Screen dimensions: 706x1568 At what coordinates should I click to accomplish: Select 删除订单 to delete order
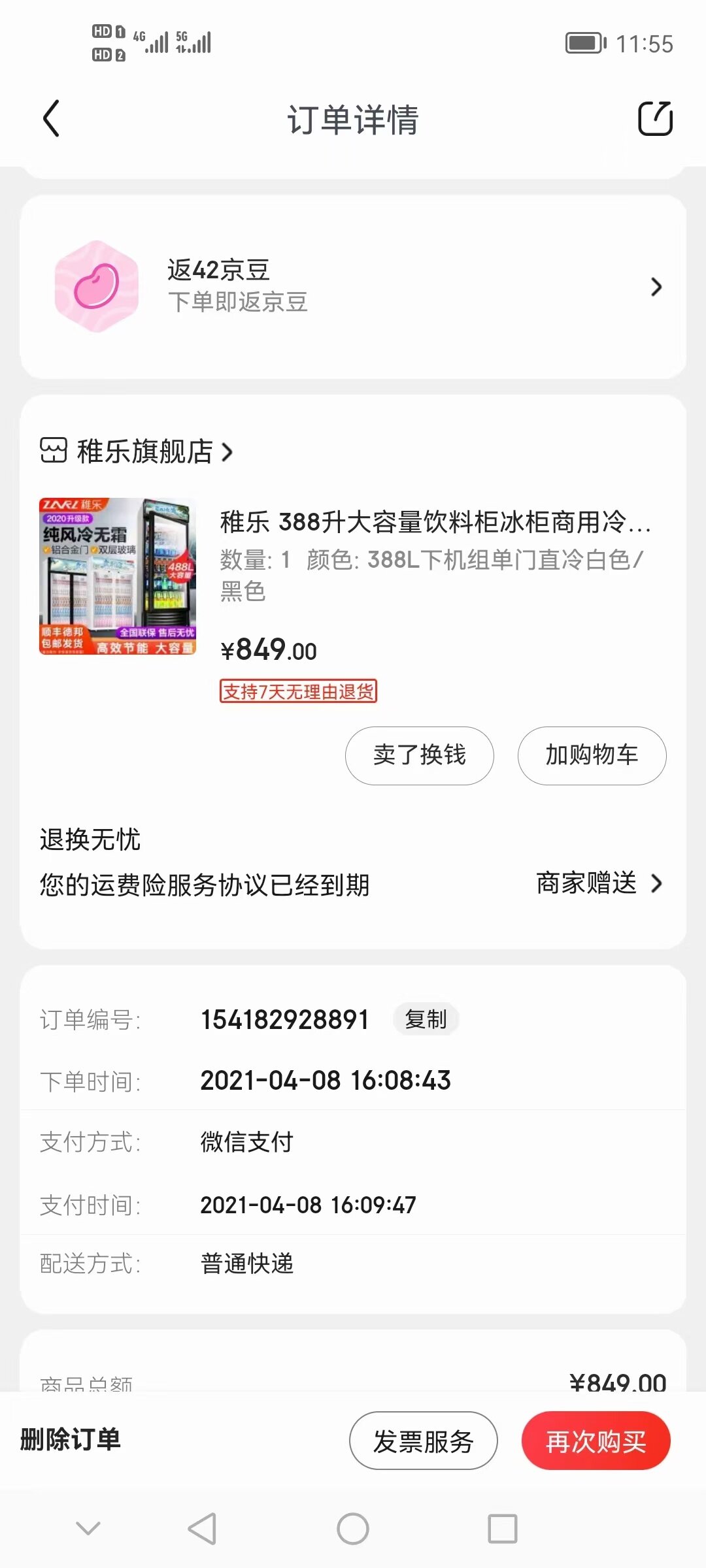point(71,1440)
